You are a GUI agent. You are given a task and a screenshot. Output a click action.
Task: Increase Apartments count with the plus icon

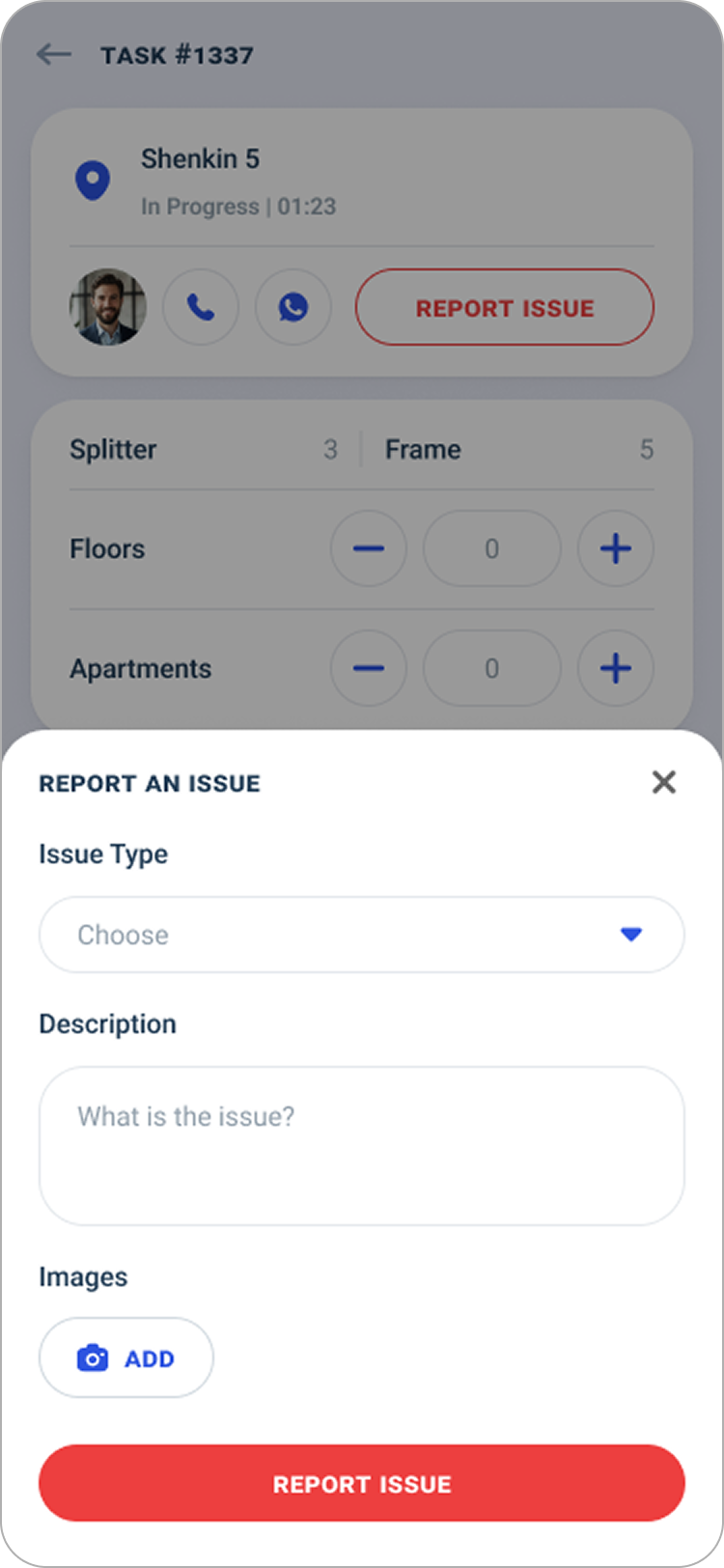click(615, 668)
